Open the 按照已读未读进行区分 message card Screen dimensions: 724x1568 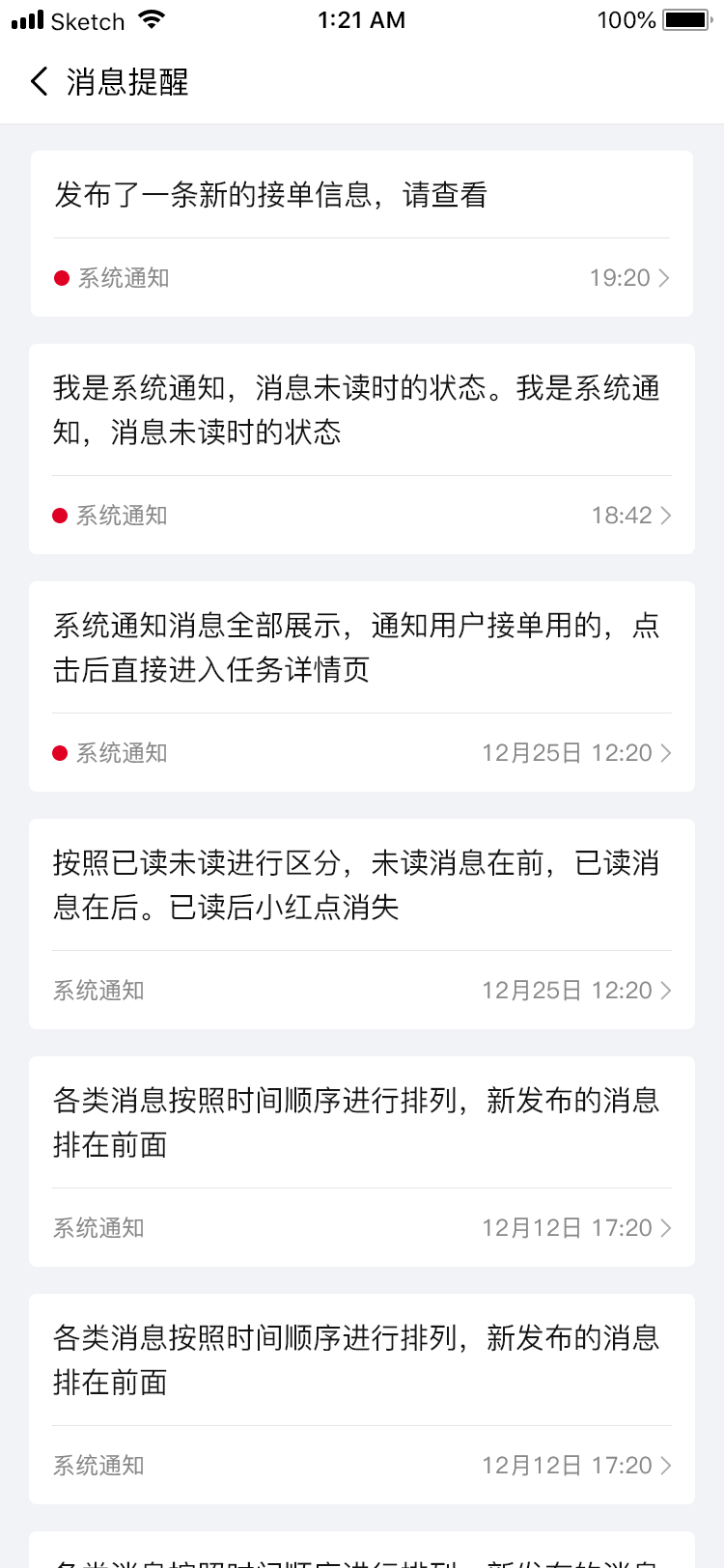coord(362,923)
